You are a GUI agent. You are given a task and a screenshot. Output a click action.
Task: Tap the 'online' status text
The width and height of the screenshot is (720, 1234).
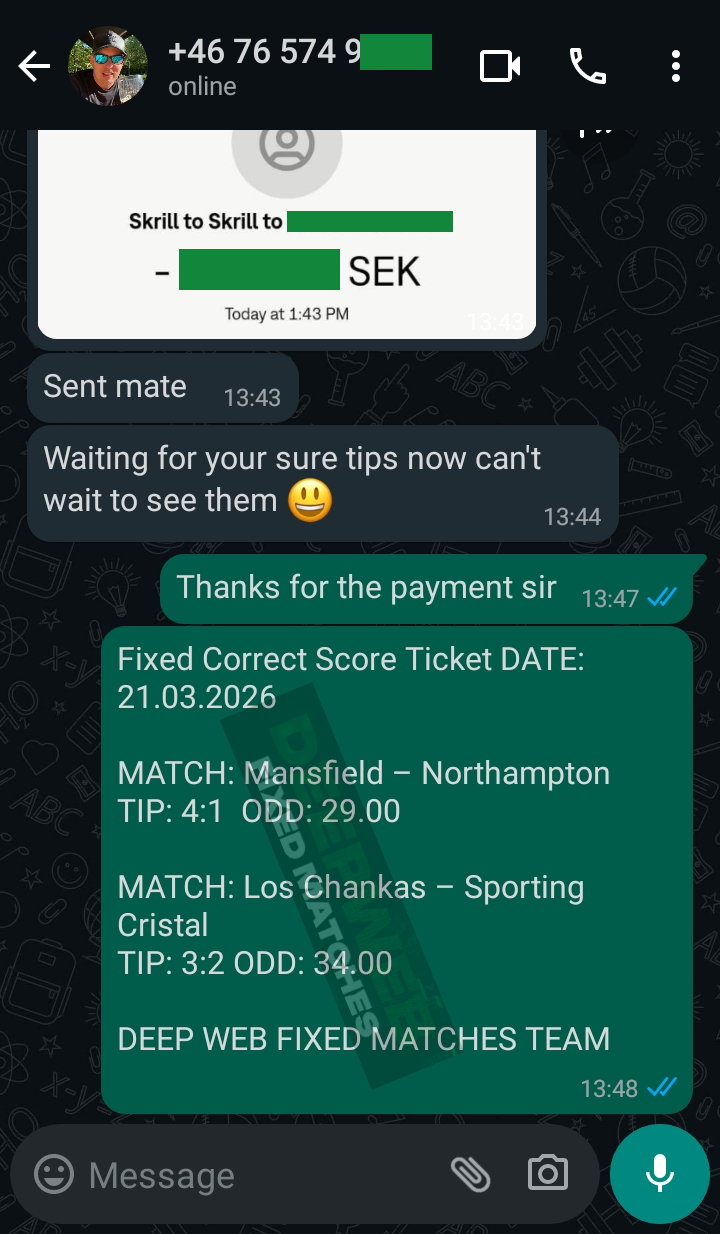tap(202, 86)
